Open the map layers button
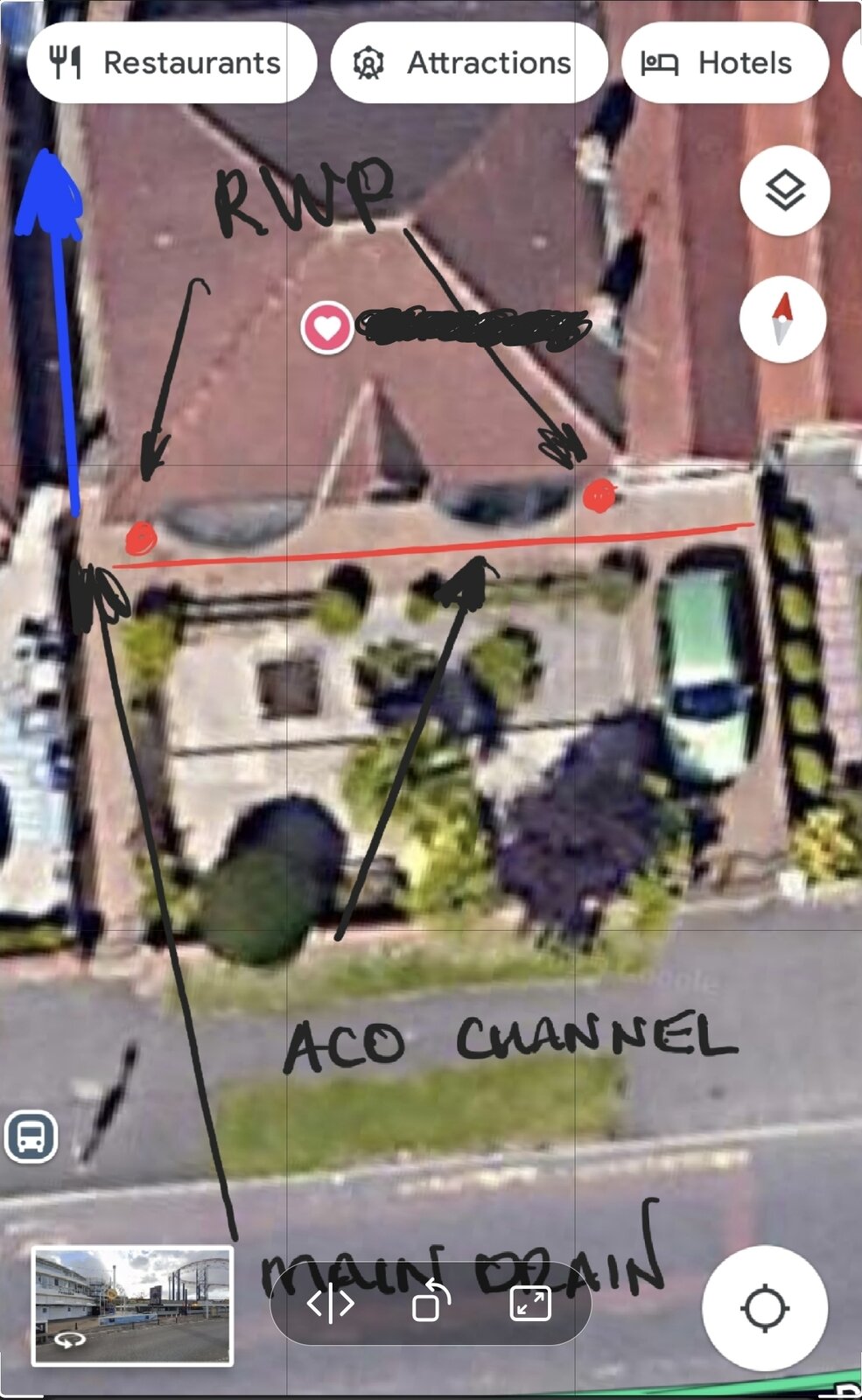This screenshot has height=1400, width=862. [784, 190]
